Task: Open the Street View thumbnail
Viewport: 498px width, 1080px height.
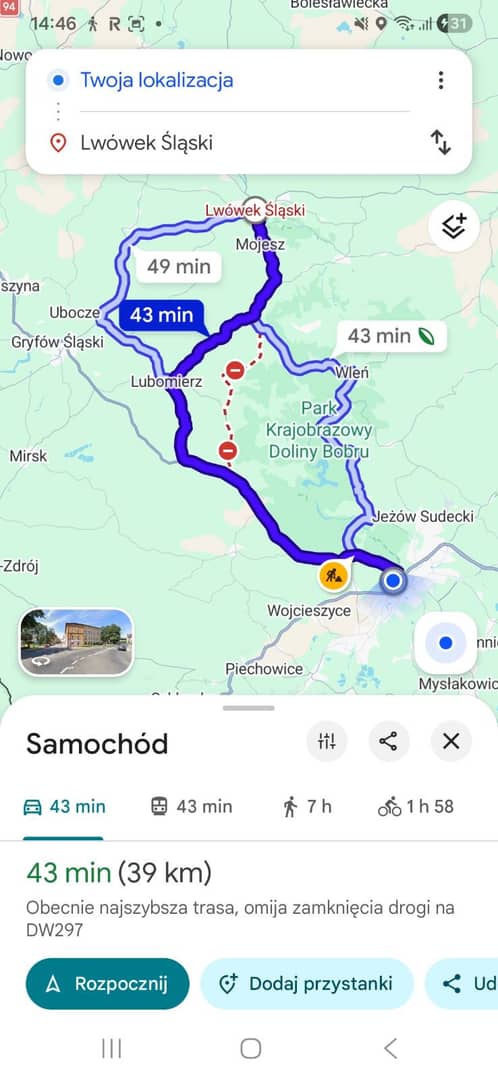Action: (76, 642)
